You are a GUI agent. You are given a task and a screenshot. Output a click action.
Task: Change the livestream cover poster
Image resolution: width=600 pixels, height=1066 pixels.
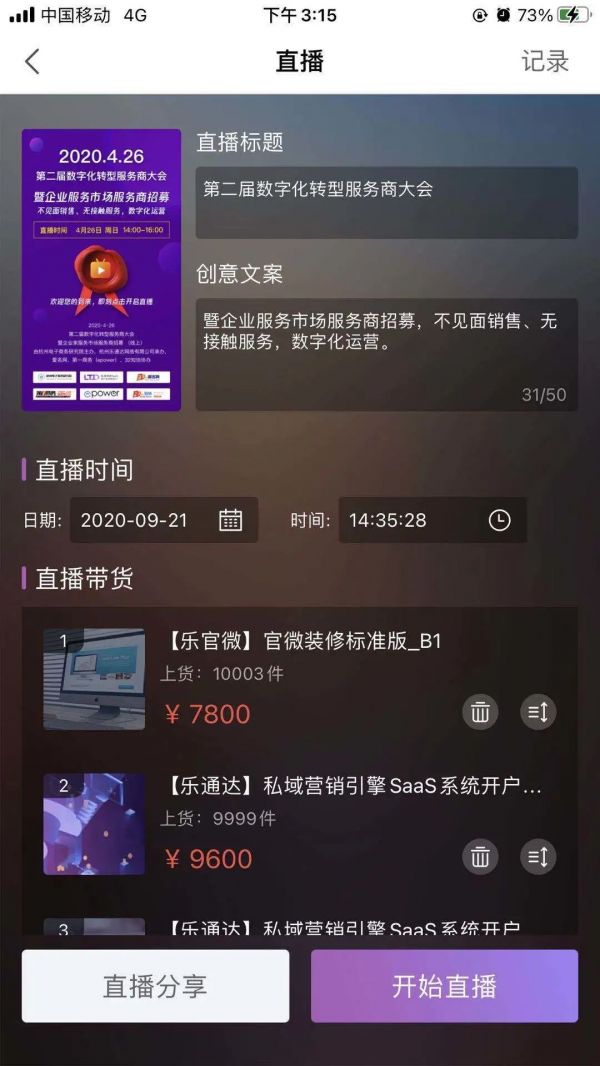(101, 270)
